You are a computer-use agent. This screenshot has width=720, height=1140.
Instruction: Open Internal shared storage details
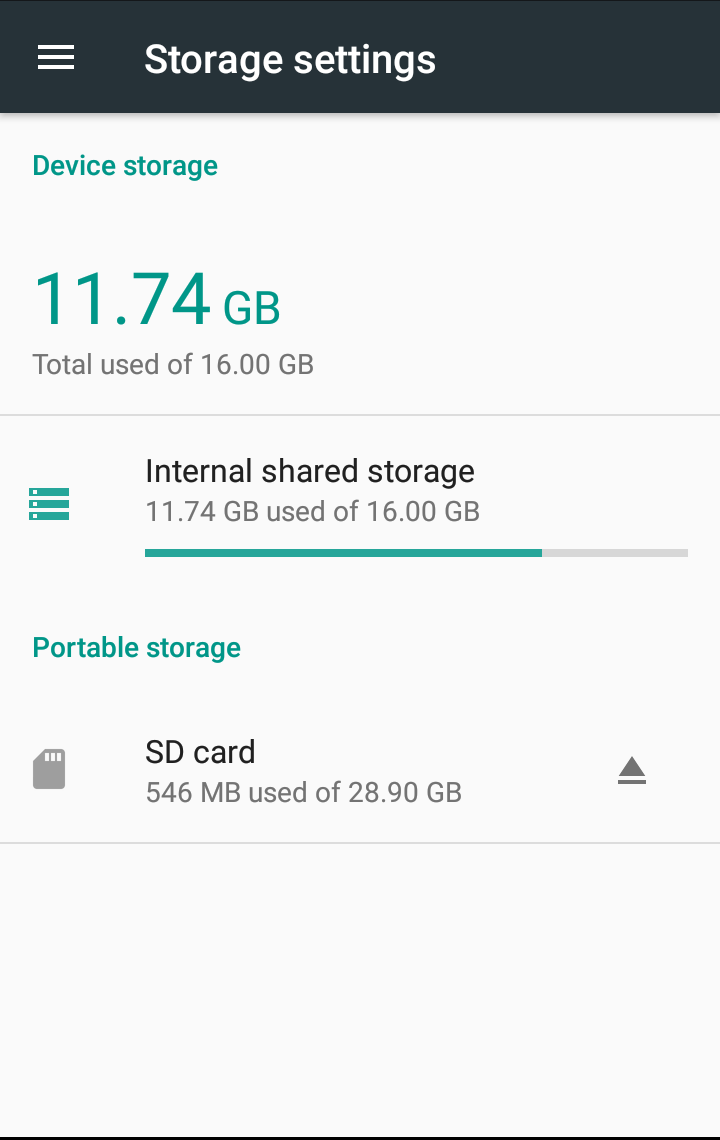tap(310, 490)
